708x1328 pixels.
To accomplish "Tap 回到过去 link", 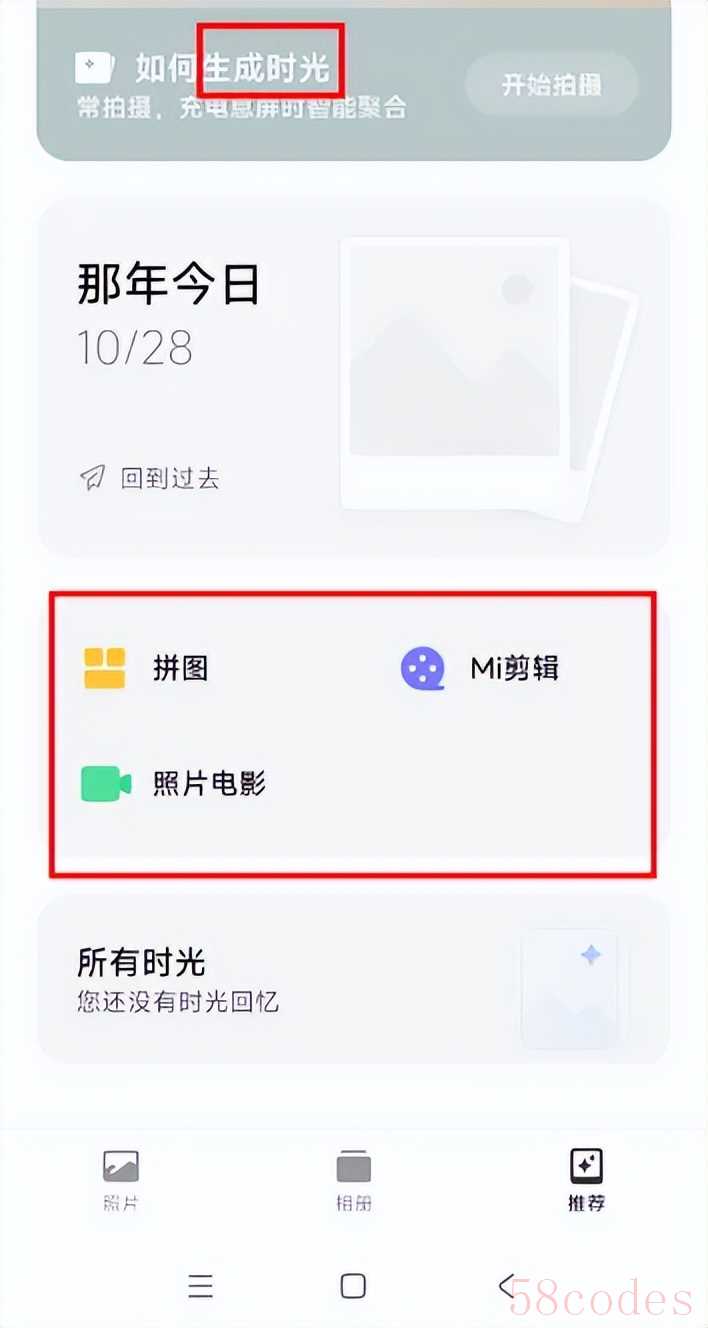I will point(150,479).
